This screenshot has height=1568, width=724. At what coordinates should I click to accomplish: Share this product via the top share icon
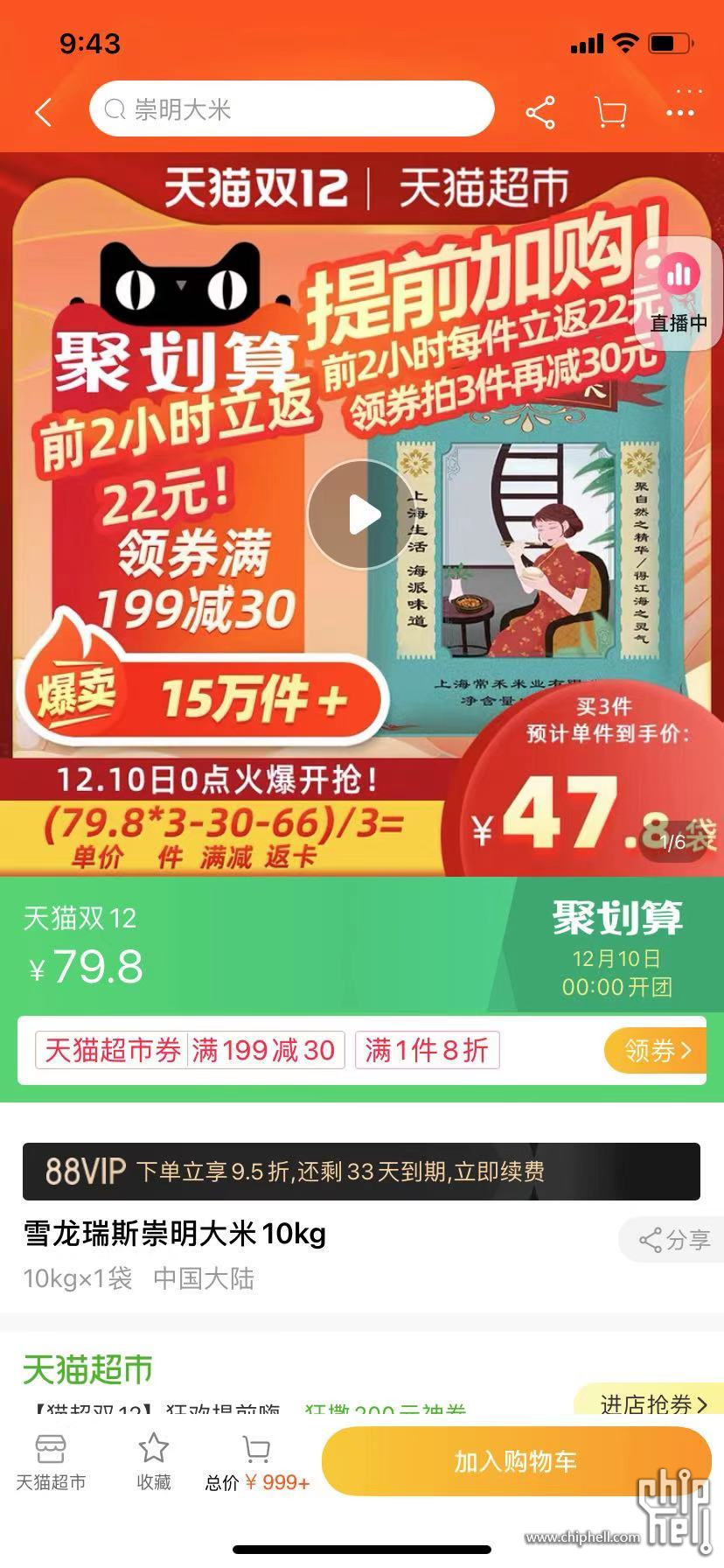(540, 113)
